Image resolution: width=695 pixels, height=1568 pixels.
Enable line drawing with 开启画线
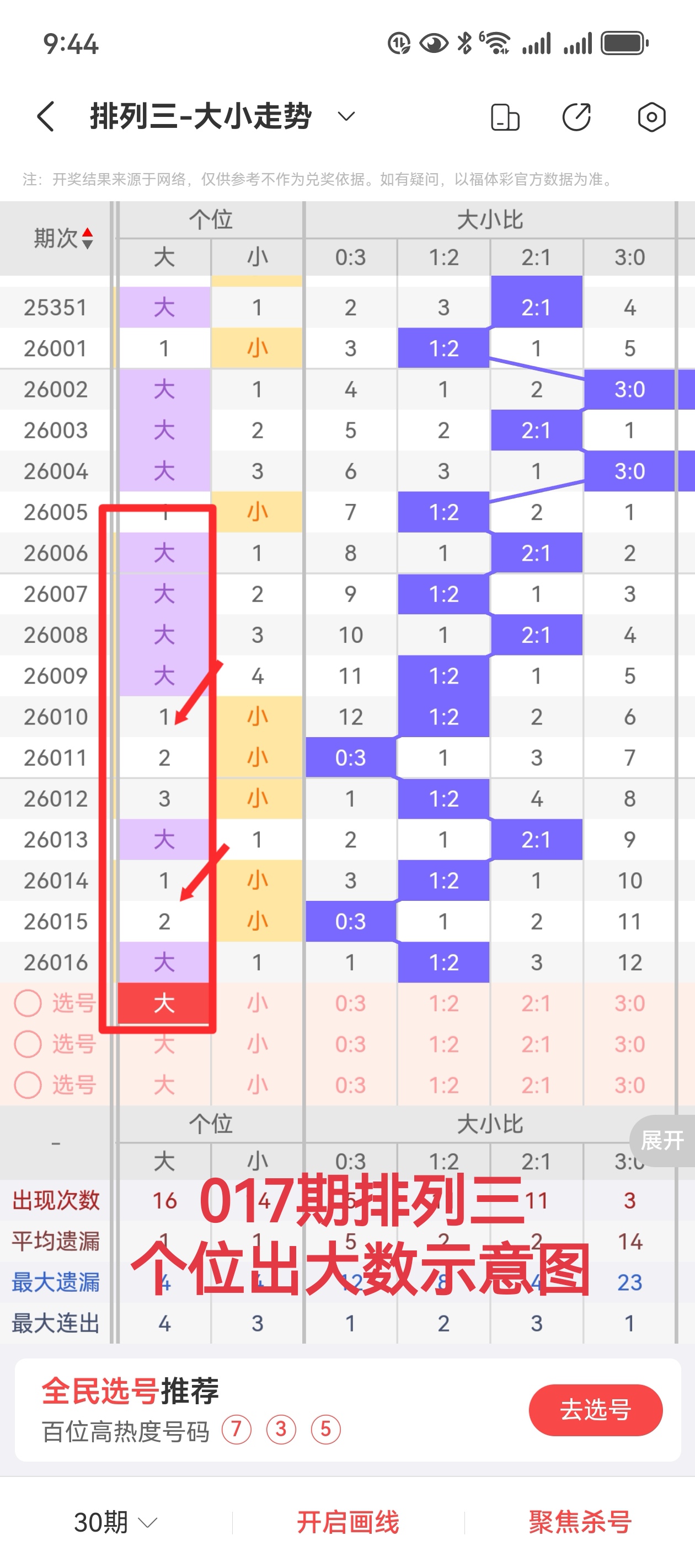click(348, 1522)
